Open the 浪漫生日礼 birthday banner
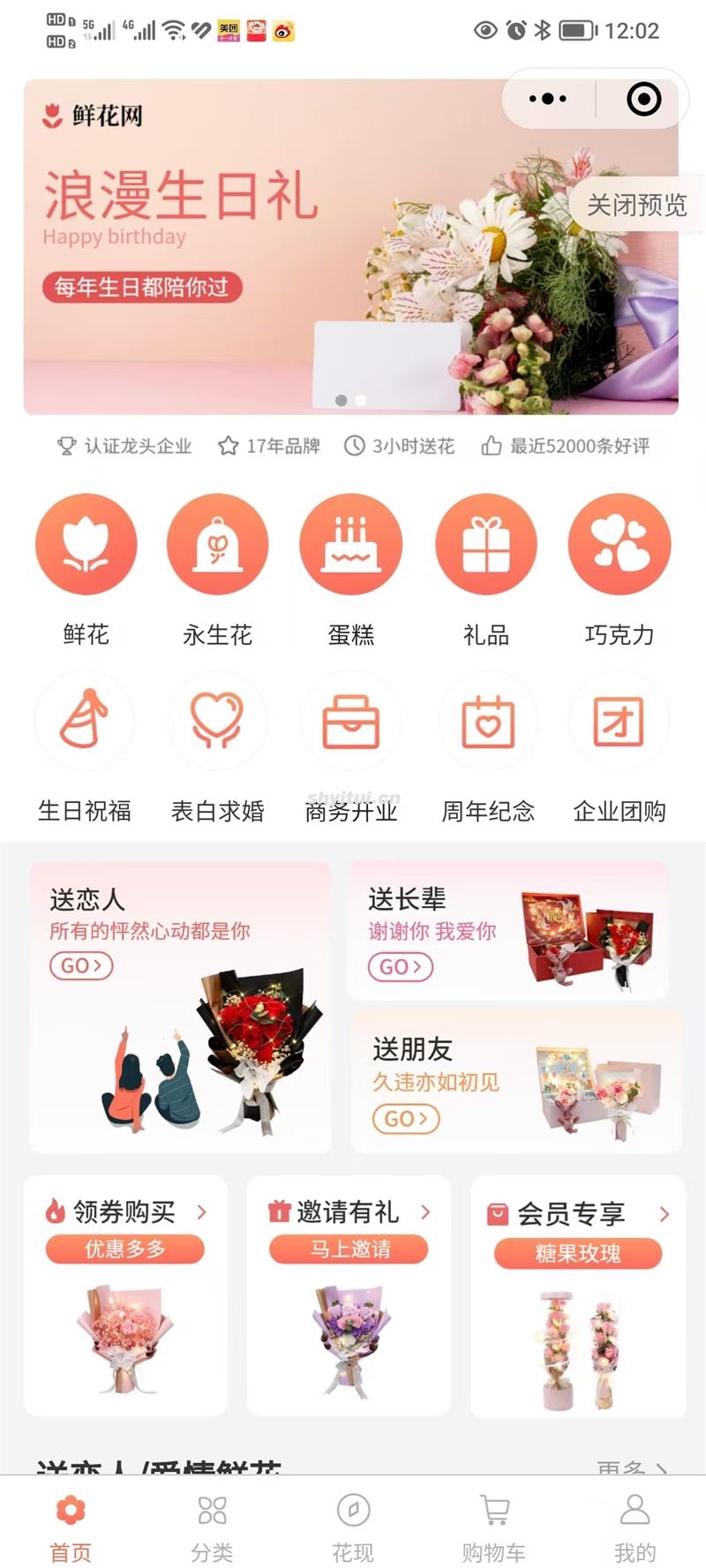 (x=350, y=246)
